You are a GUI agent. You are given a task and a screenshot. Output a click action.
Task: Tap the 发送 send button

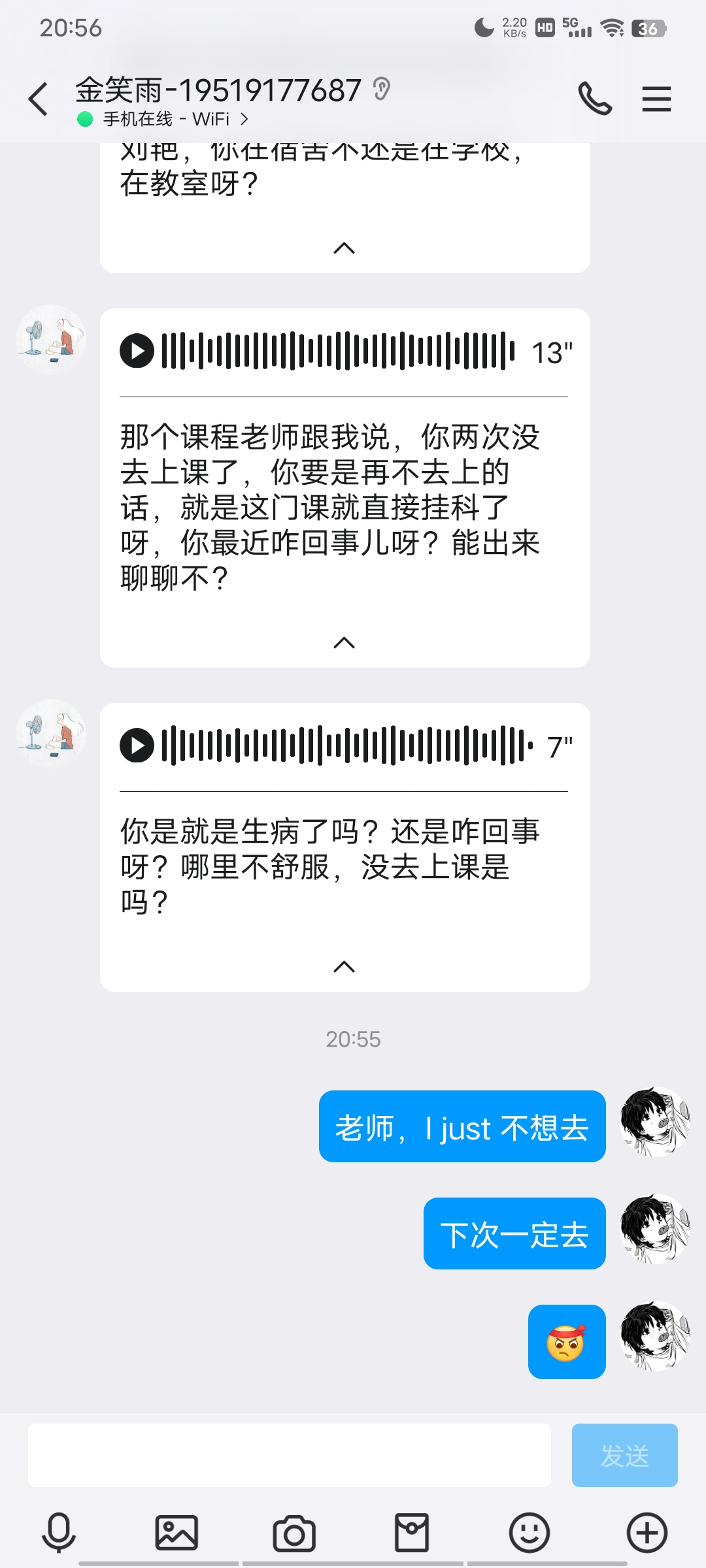624,1456
